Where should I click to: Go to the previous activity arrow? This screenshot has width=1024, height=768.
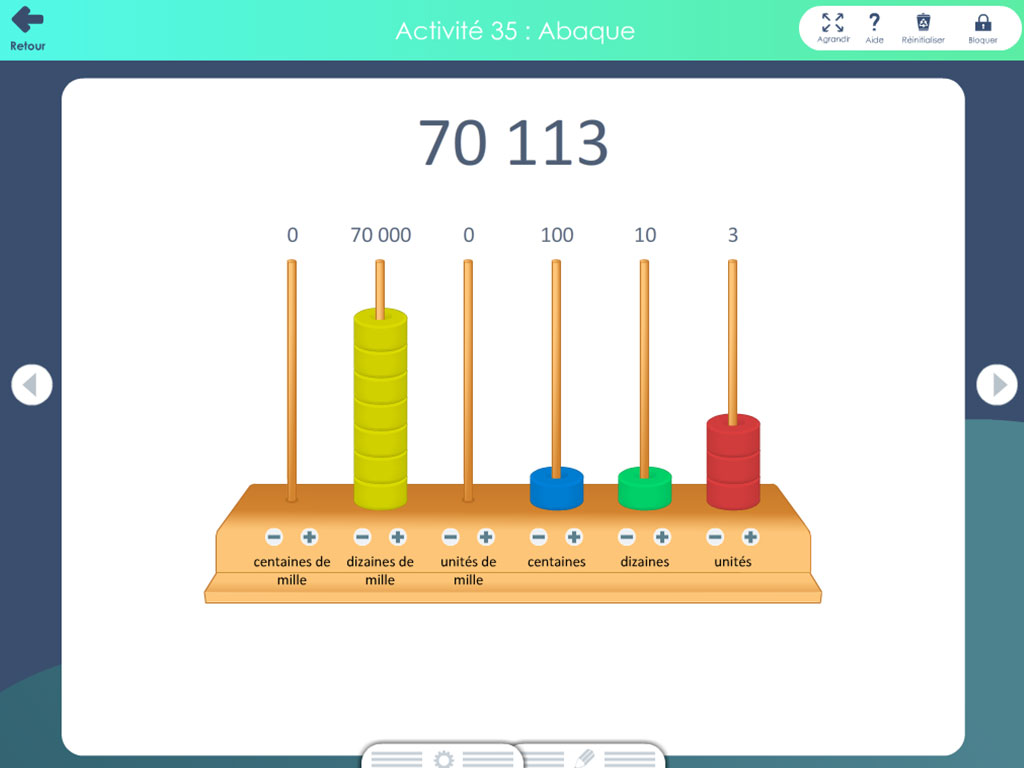[x=31, y=385]
